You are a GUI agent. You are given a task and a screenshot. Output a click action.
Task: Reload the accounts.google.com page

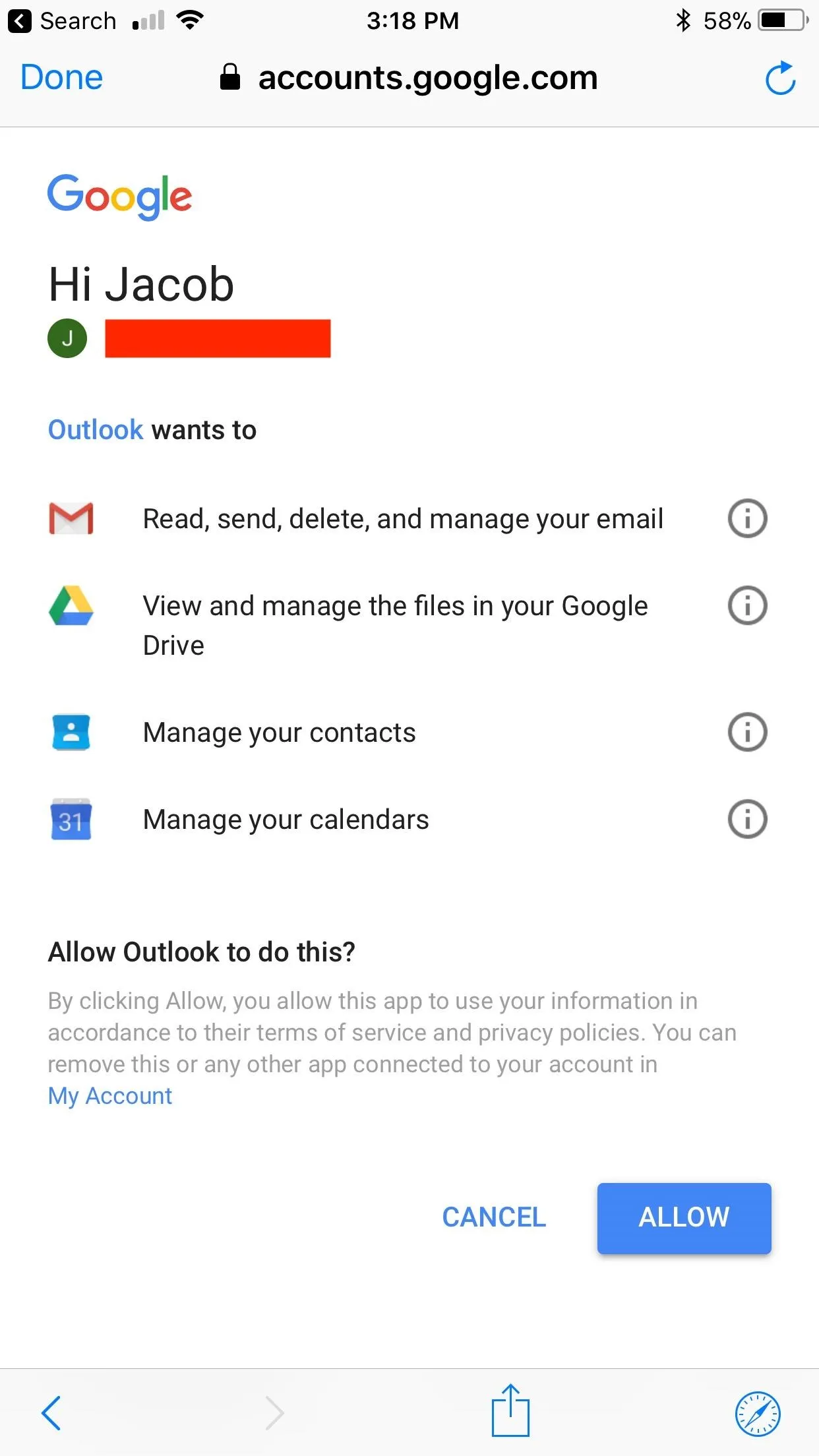tap(781, 78)
